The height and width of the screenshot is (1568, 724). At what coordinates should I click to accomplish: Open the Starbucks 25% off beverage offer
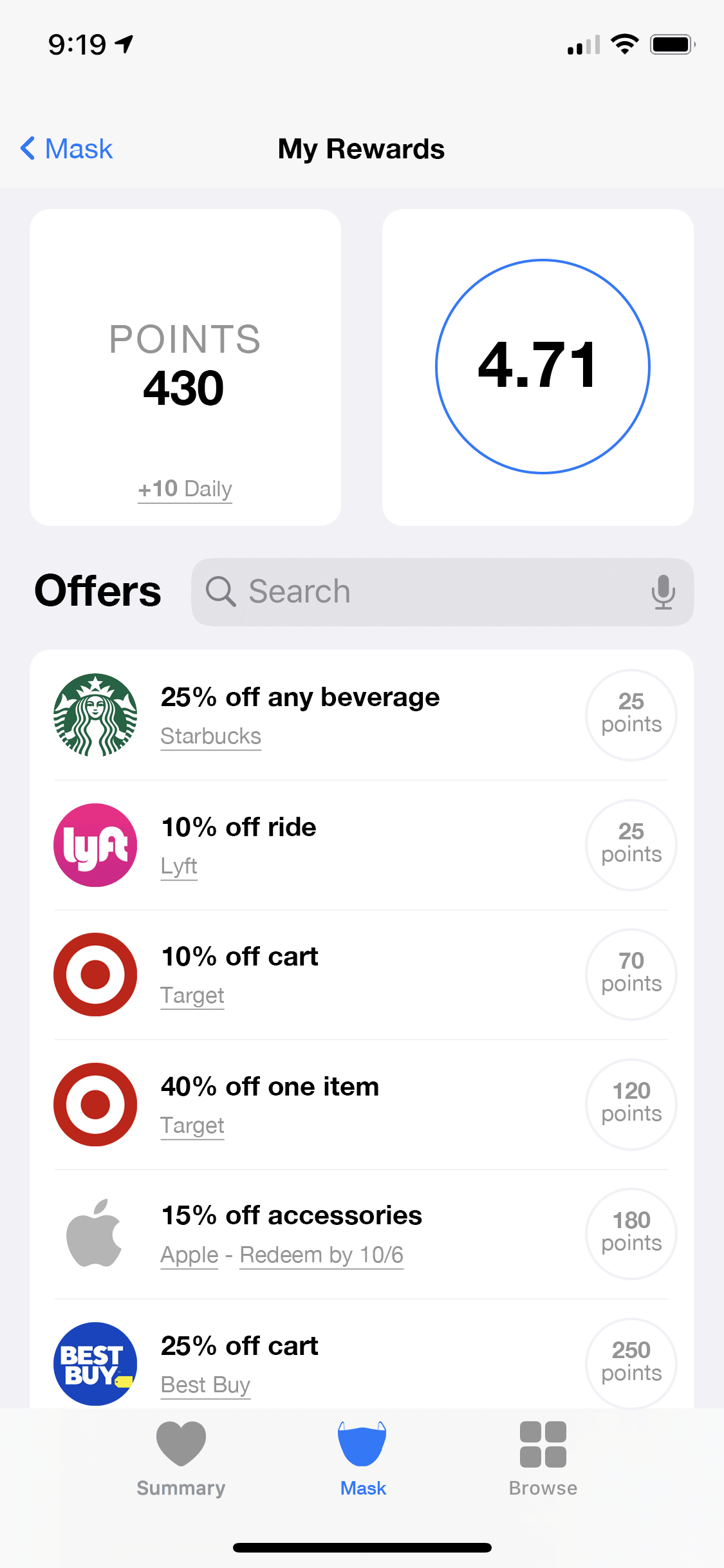pyautogui.click(x=362, y=715)
